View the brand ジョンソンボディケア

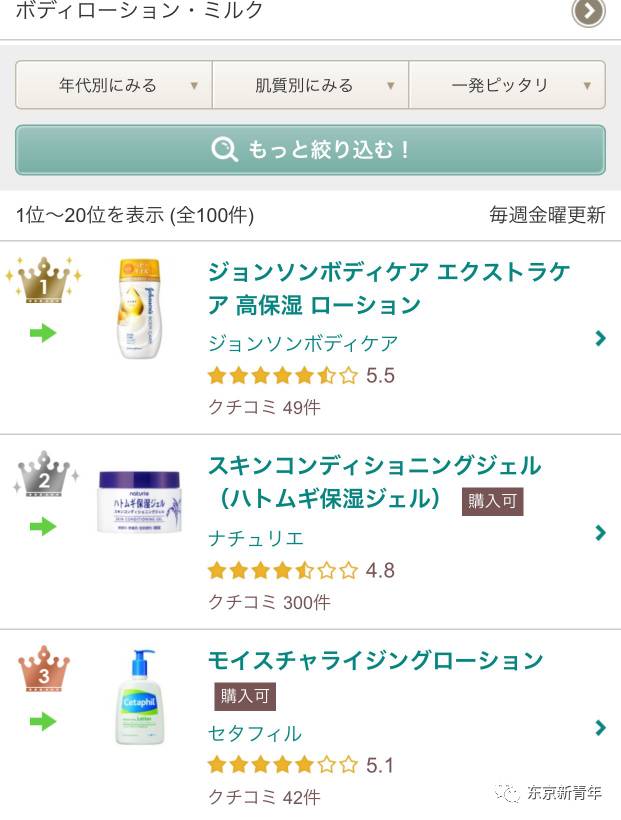coord(303,343)
